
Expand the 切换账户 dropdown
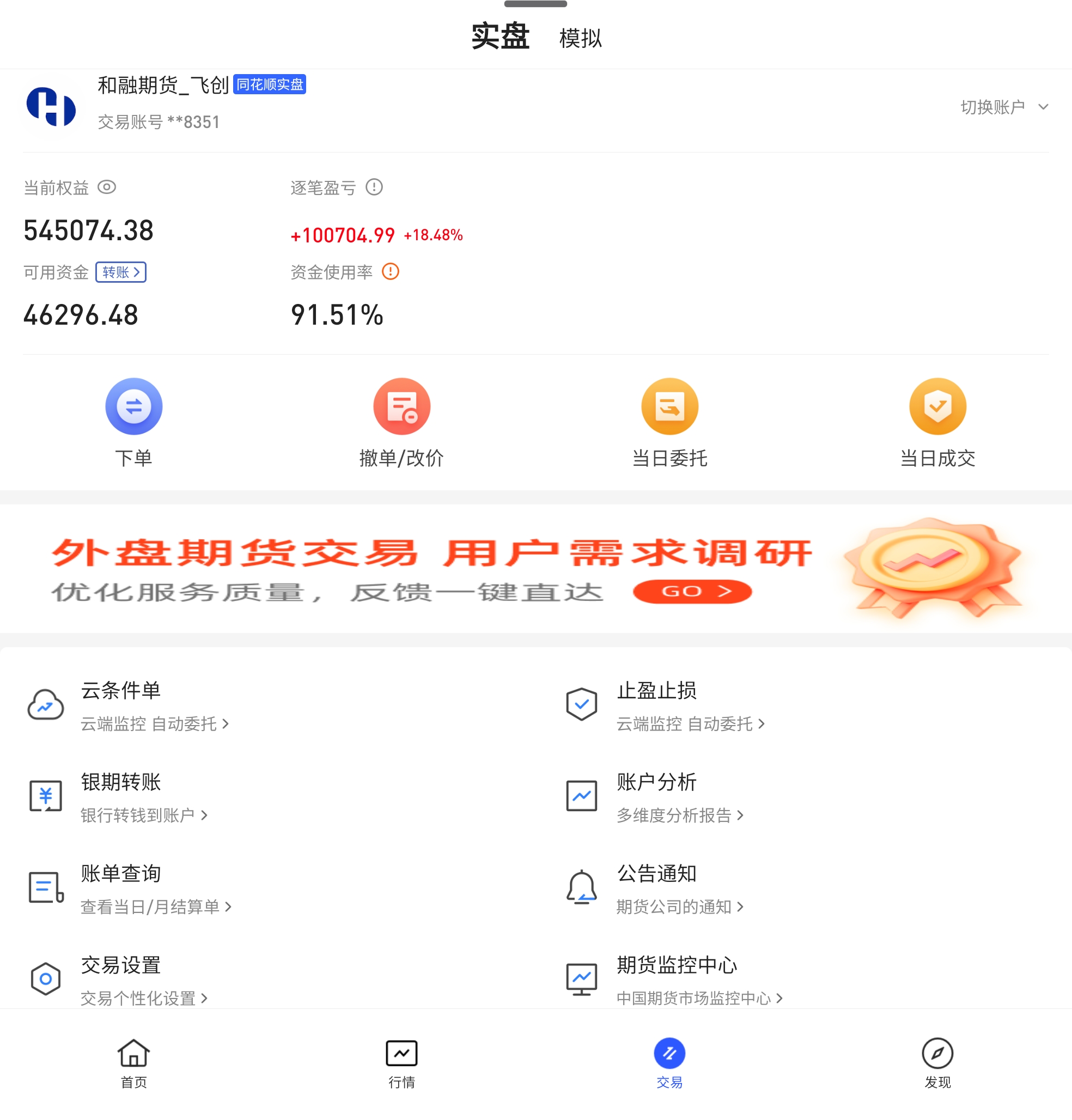tap(1003, 107)
